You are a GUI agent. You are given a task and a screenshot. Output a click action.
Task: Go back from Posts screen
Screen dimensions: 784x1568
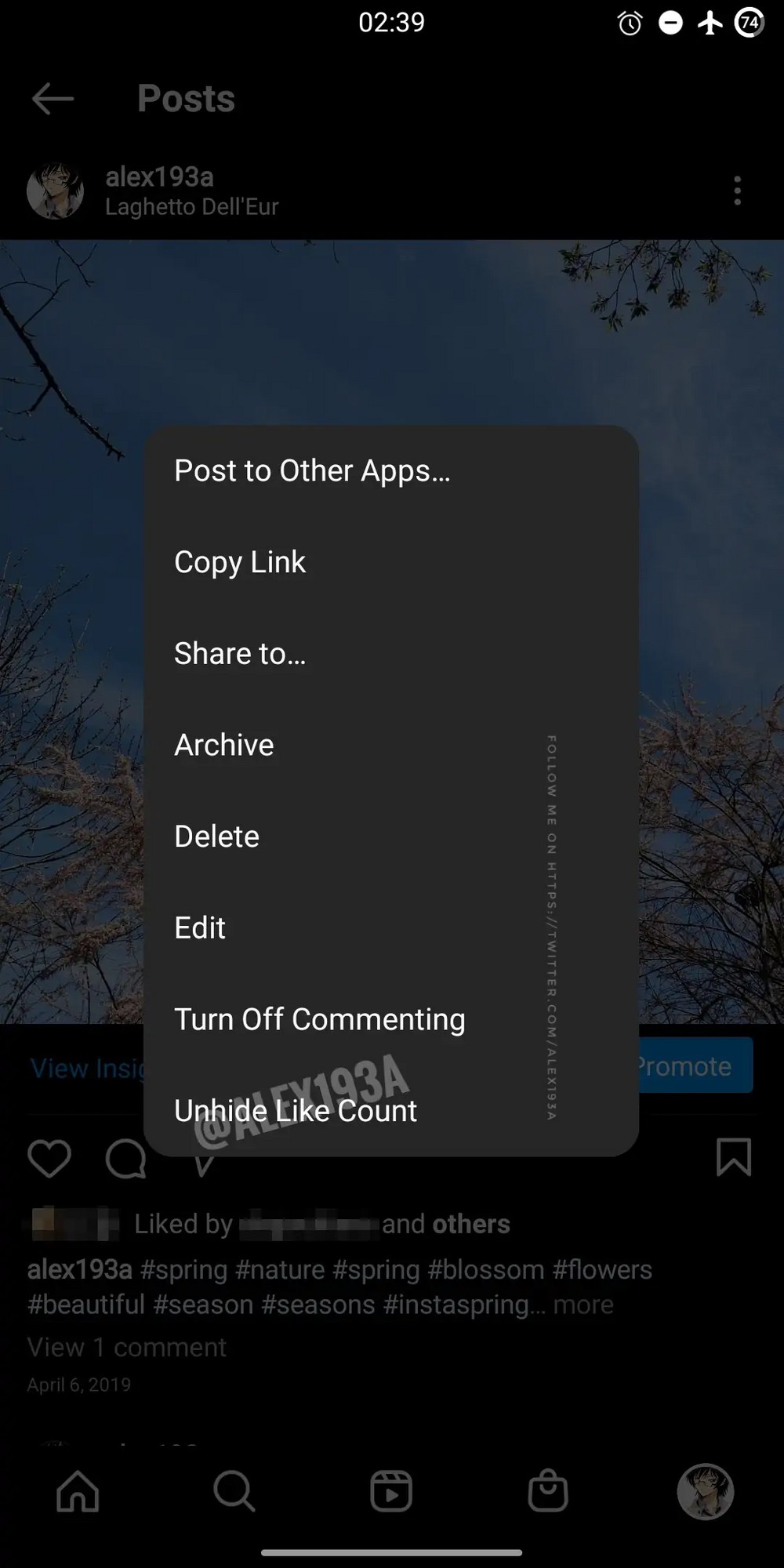point(53,99)
